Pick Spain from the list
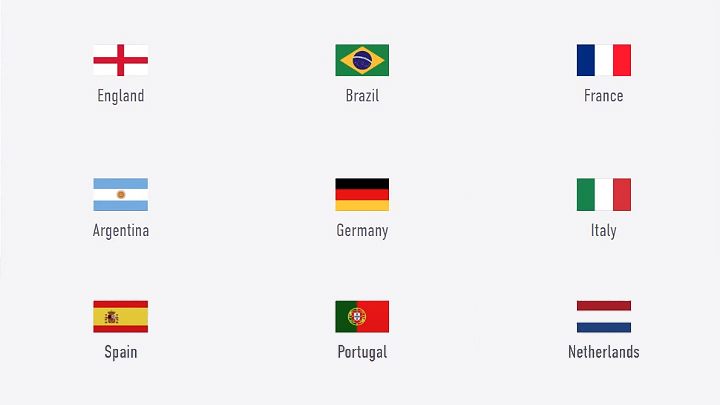This screenshot has height=405, width=720. click(x=120, y=316)
